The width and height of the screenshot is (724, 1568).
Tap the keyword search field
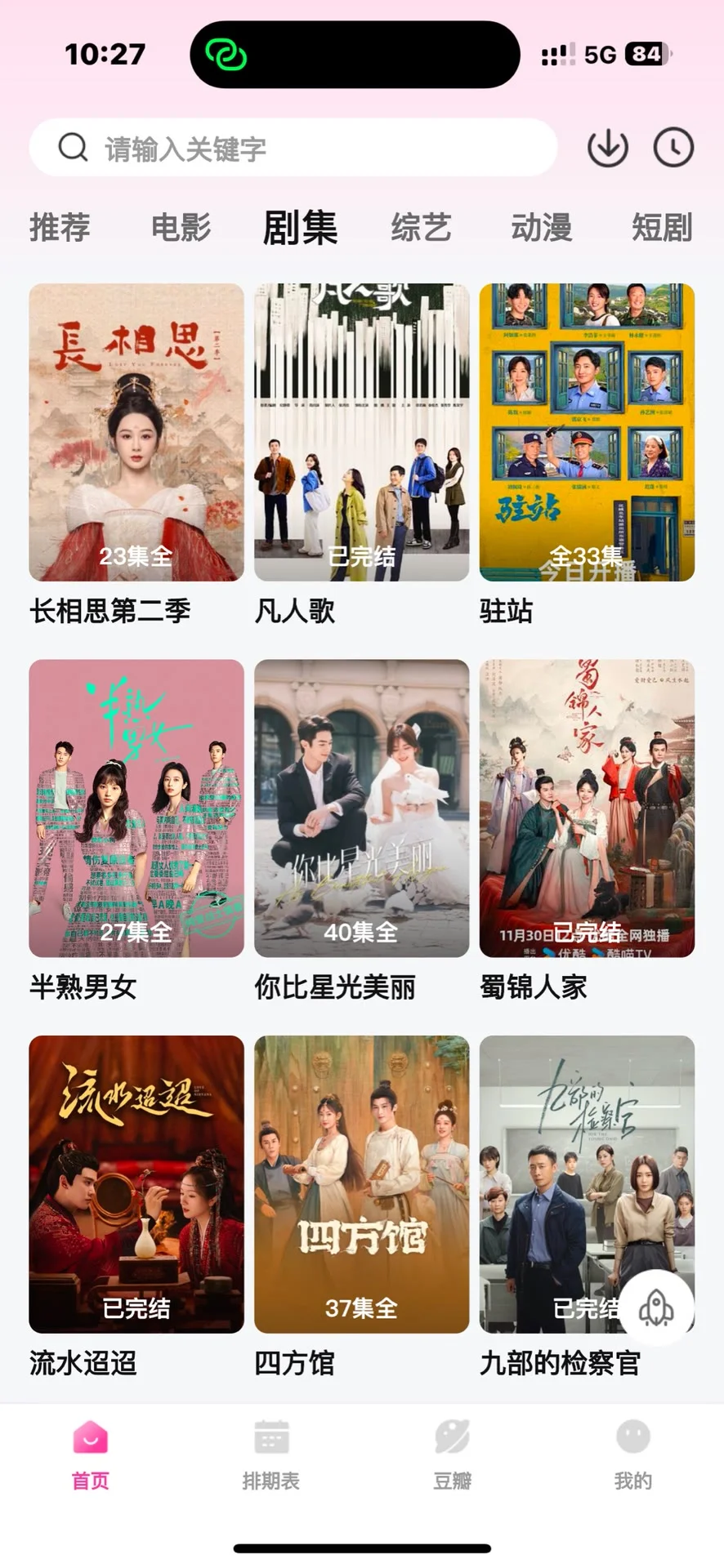click(293, 148)
